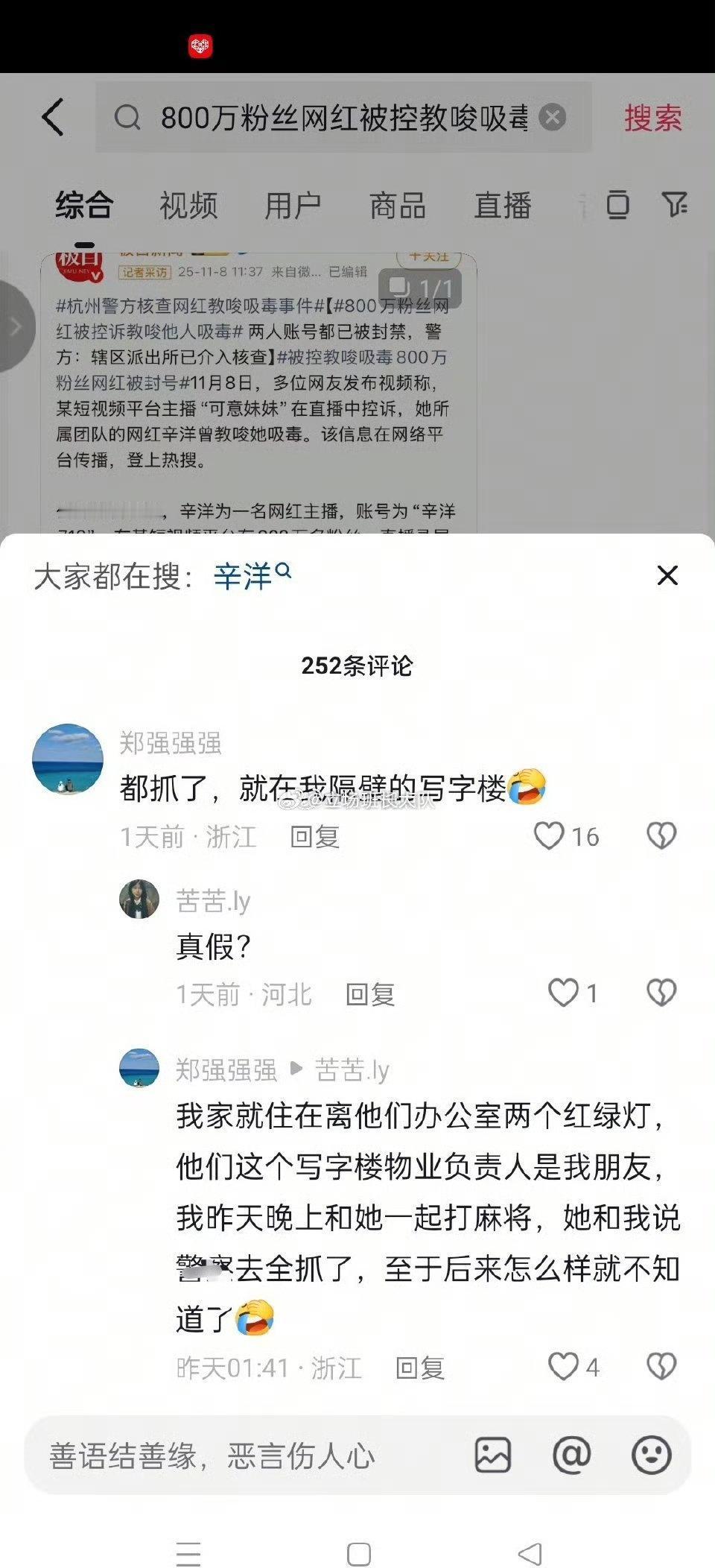Open the 辛洋 trending search link
715x1568 pixels.
point(242,575)
